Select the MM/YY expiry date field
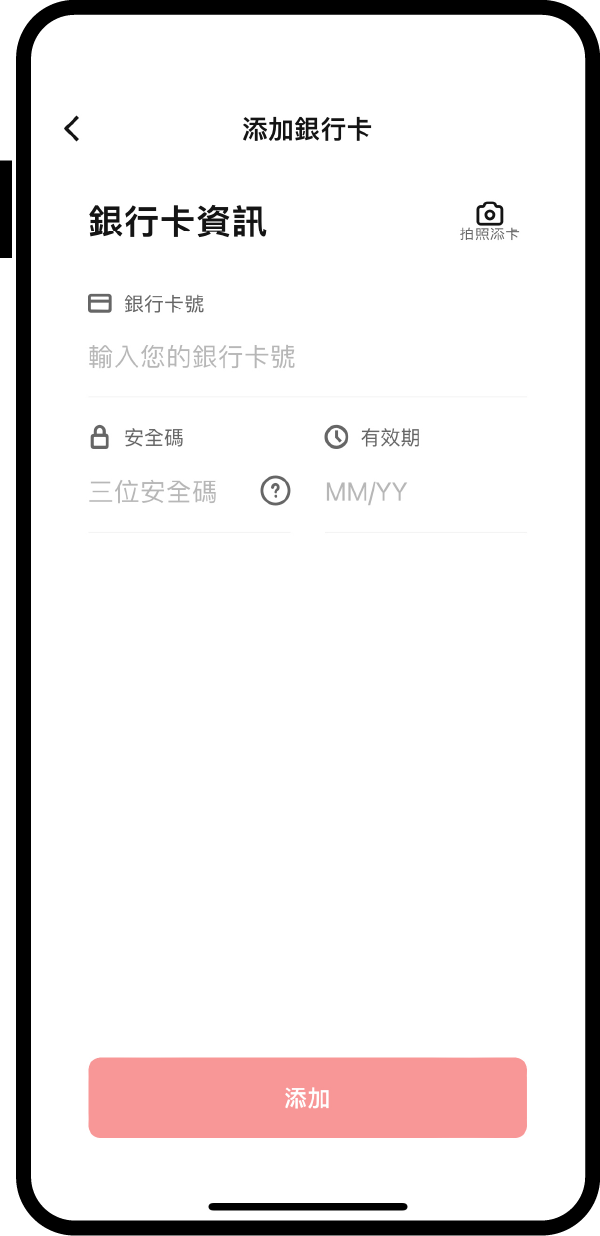 pos(425,492)
